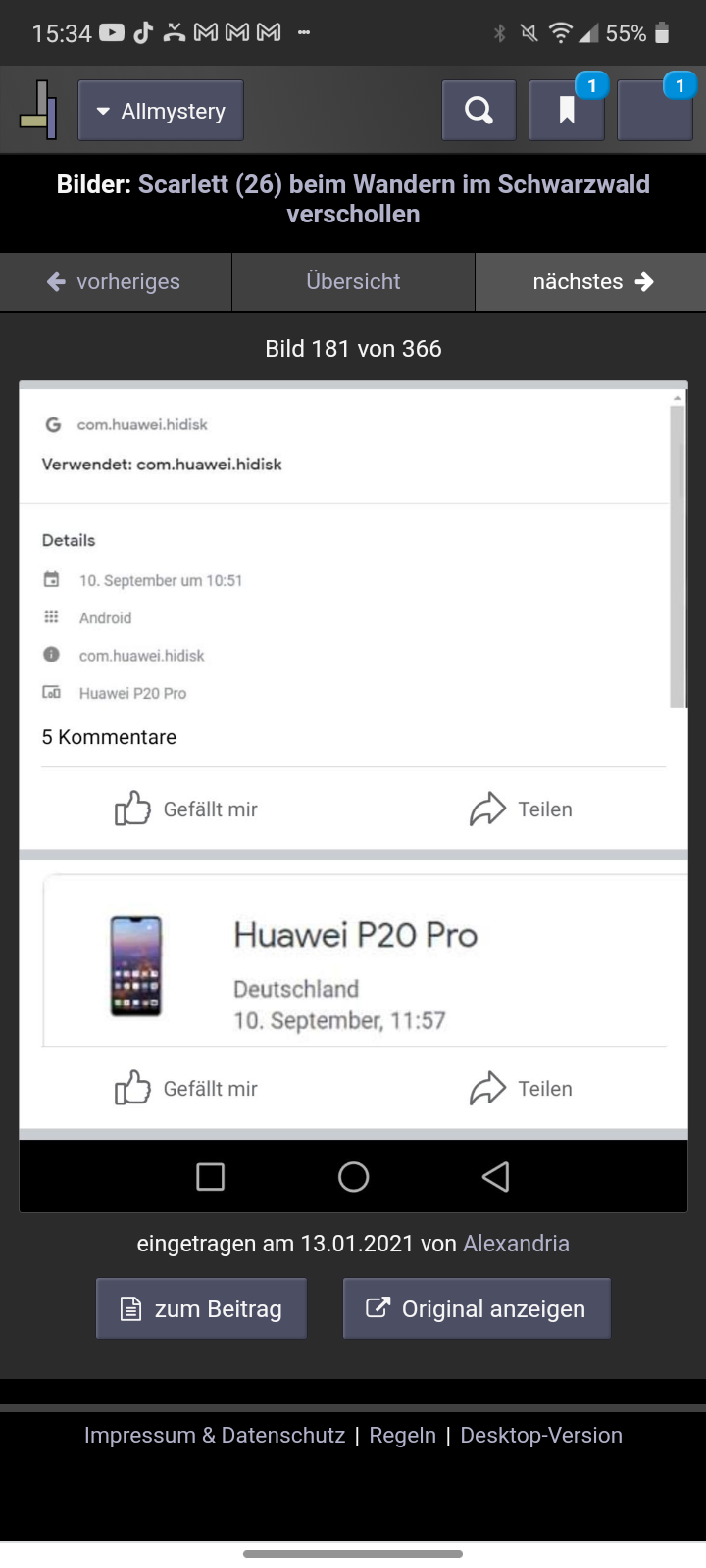Open image 181 in the viewer
This screenshot has height=1568, width=706.
(x=353, y=797)
